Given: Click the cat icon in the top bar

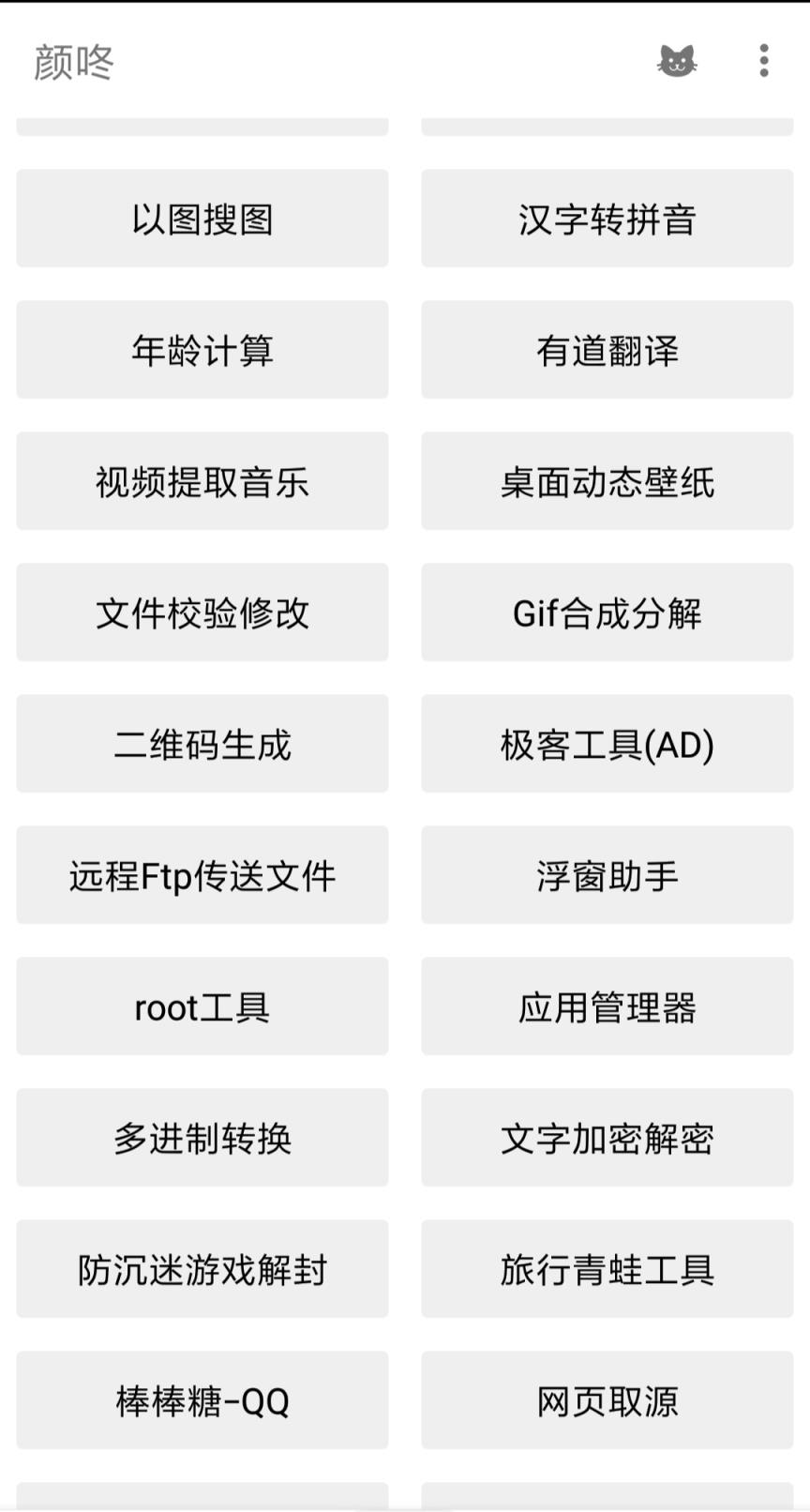Looking at the screenshot, I should pyautogui.click(x=680, y=60).
